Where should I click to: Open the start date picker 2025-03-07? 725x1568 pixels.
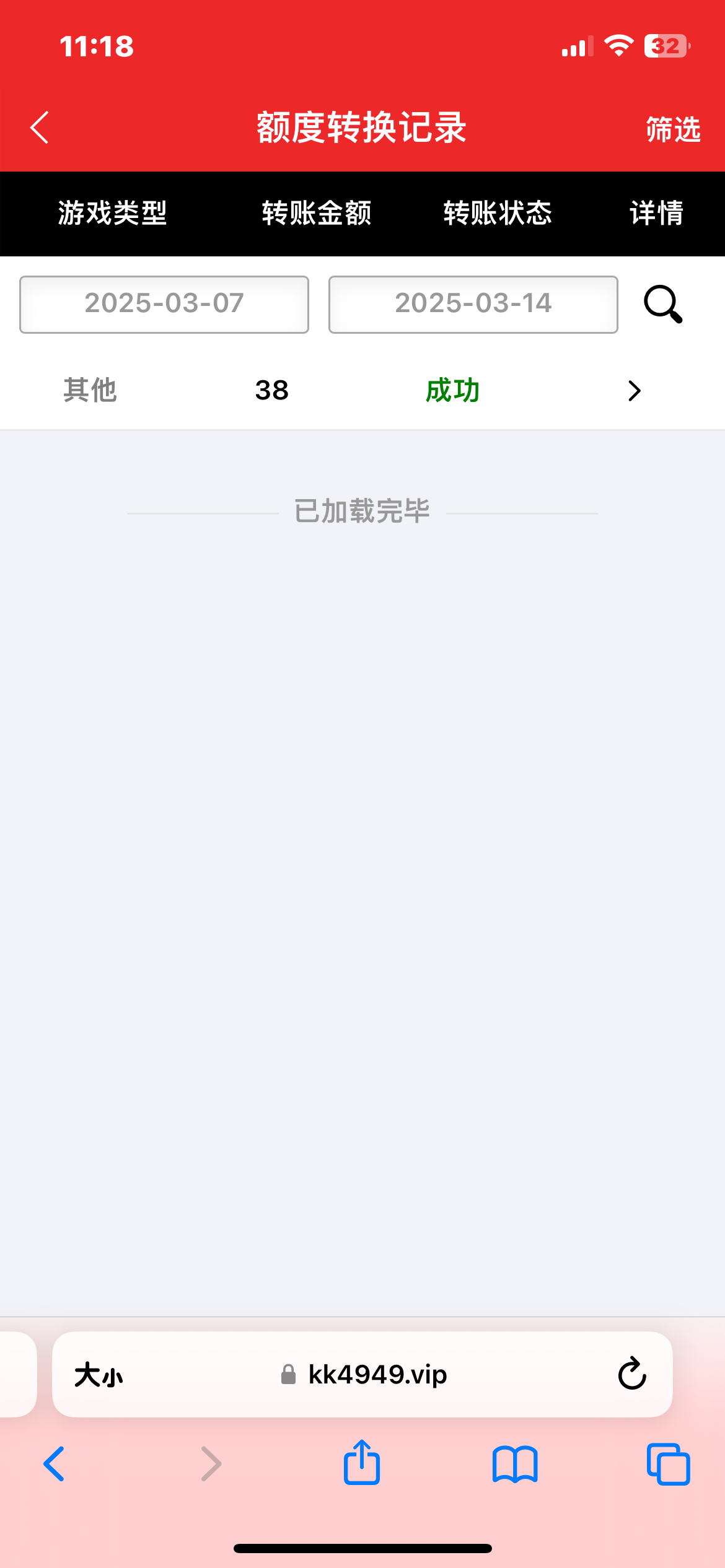click(164, 304)
